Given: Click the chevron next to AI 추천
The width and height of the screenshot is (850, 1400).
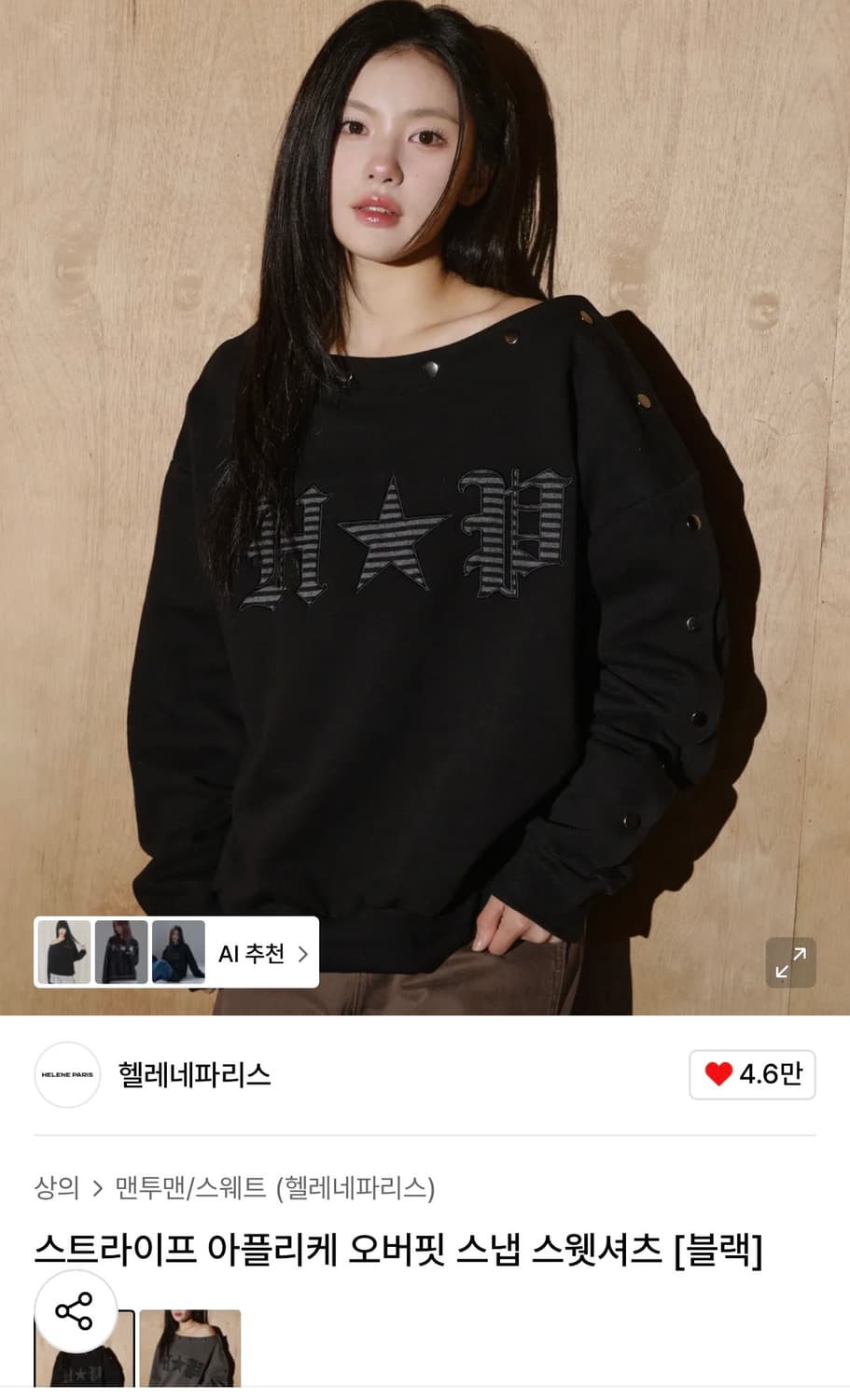Looking at the screenshot, I should 300,952.
